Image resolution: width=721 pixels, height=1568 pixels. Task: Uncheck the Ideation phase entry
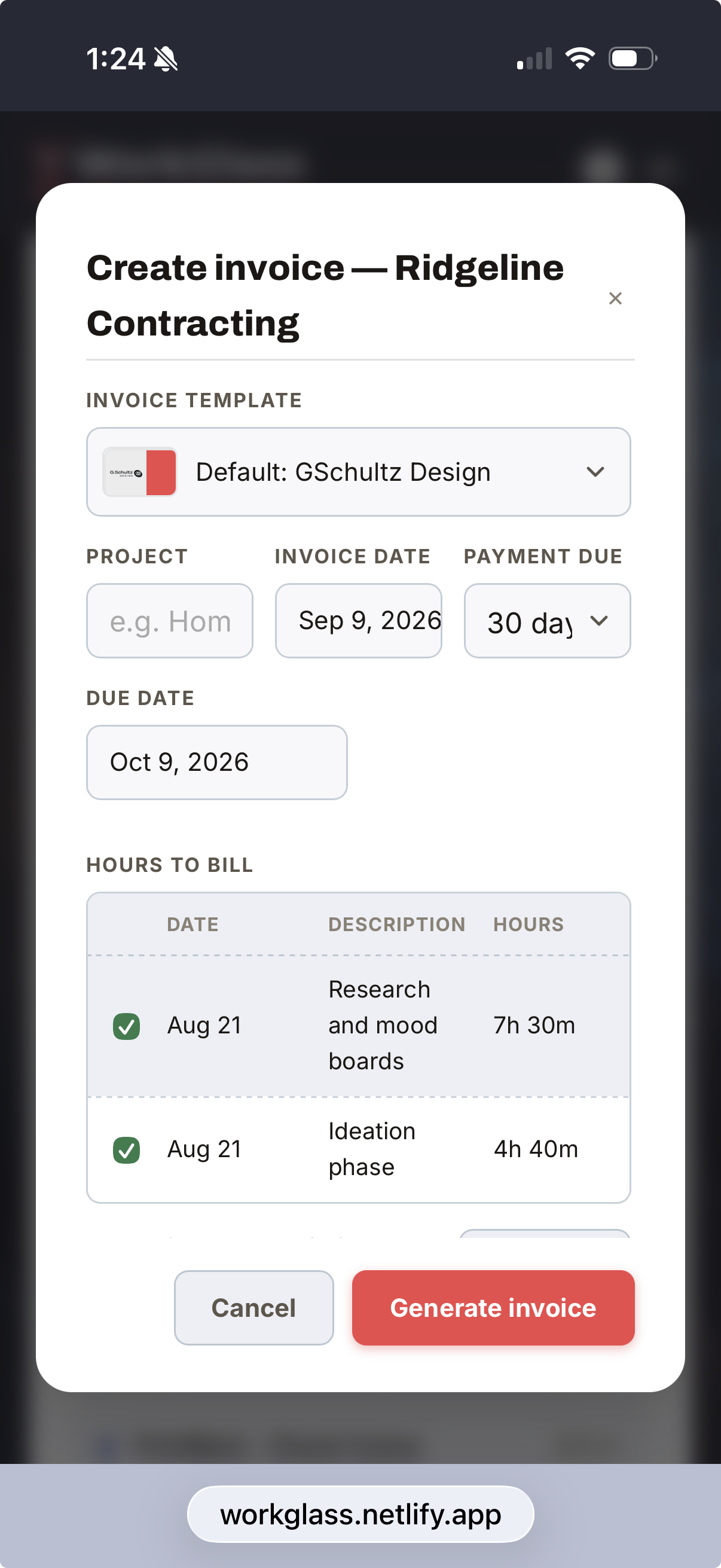pyautogui.click(x=127, y=1150)
